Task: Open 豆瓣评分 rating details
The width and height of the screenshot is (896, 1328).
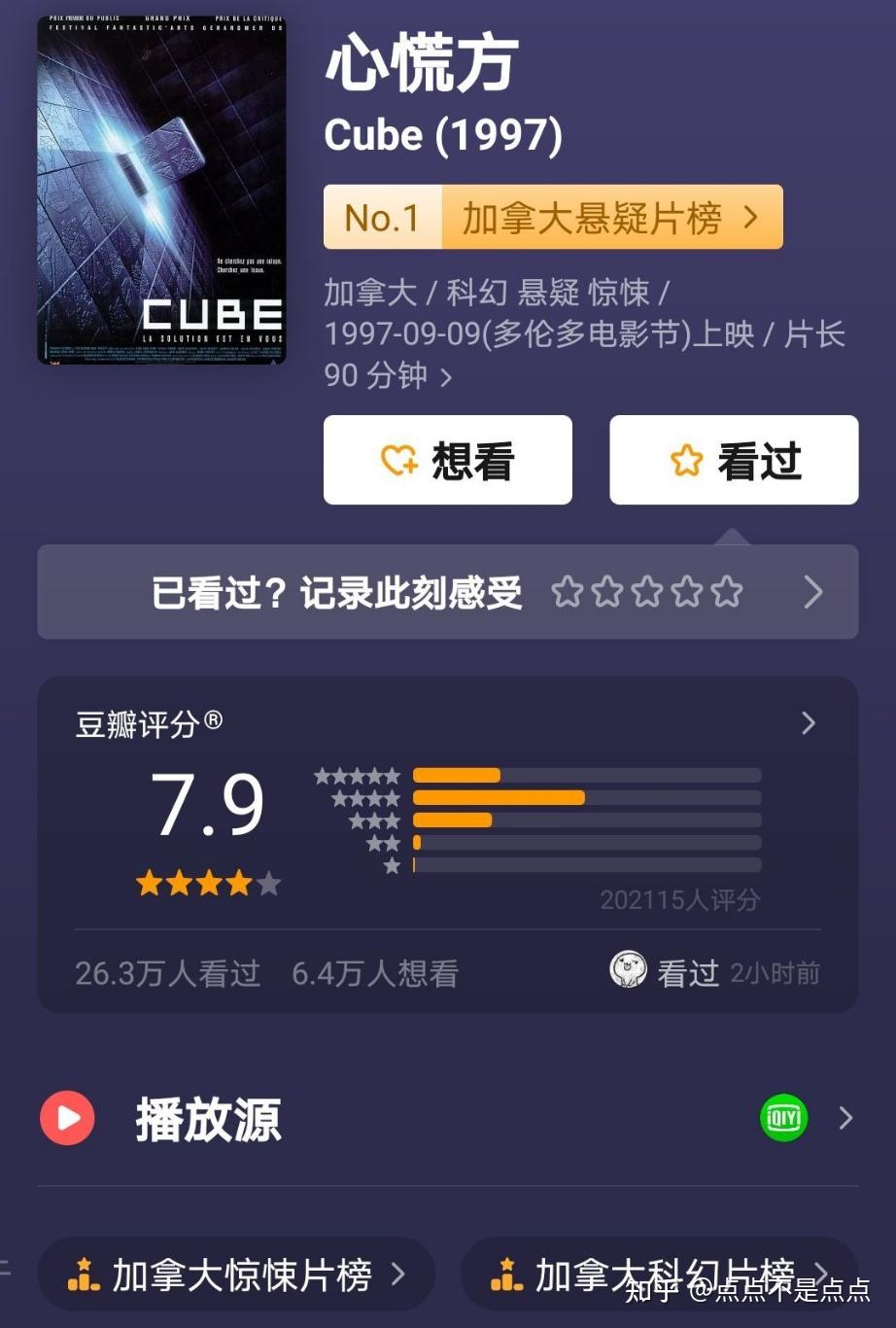Action: coord(808,722)
